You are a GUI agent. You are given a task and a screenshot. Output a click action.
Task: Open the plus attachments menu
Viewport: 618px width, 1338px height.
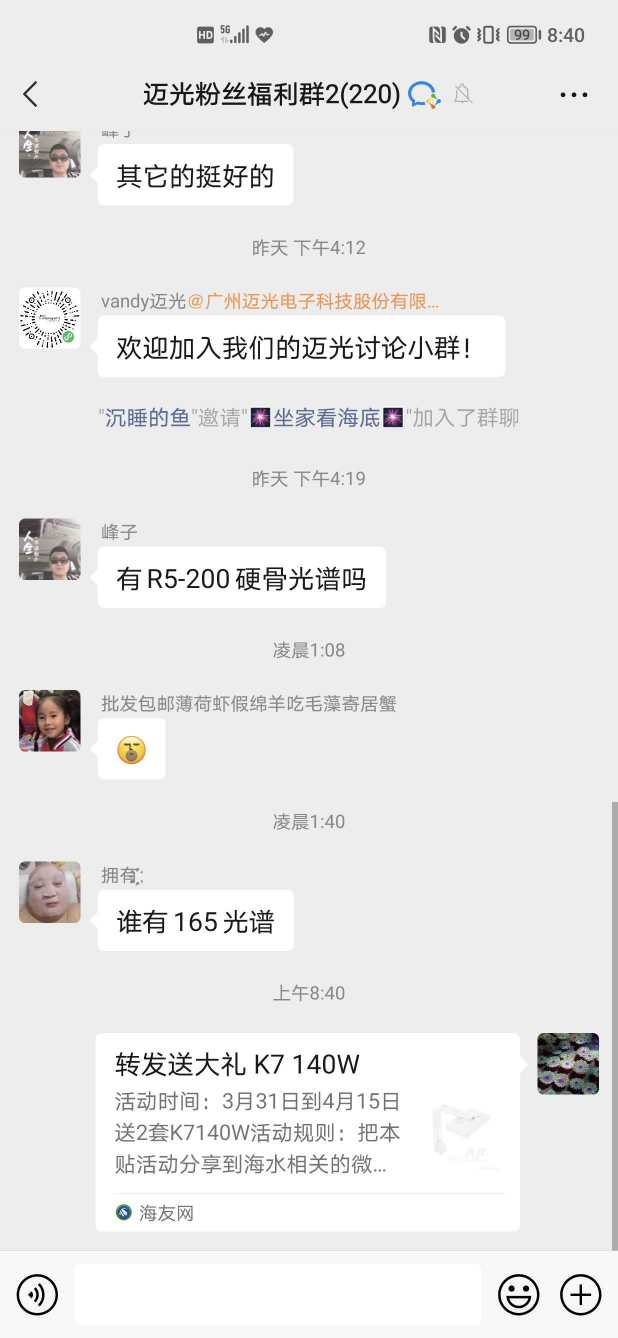pos(580,1295)
